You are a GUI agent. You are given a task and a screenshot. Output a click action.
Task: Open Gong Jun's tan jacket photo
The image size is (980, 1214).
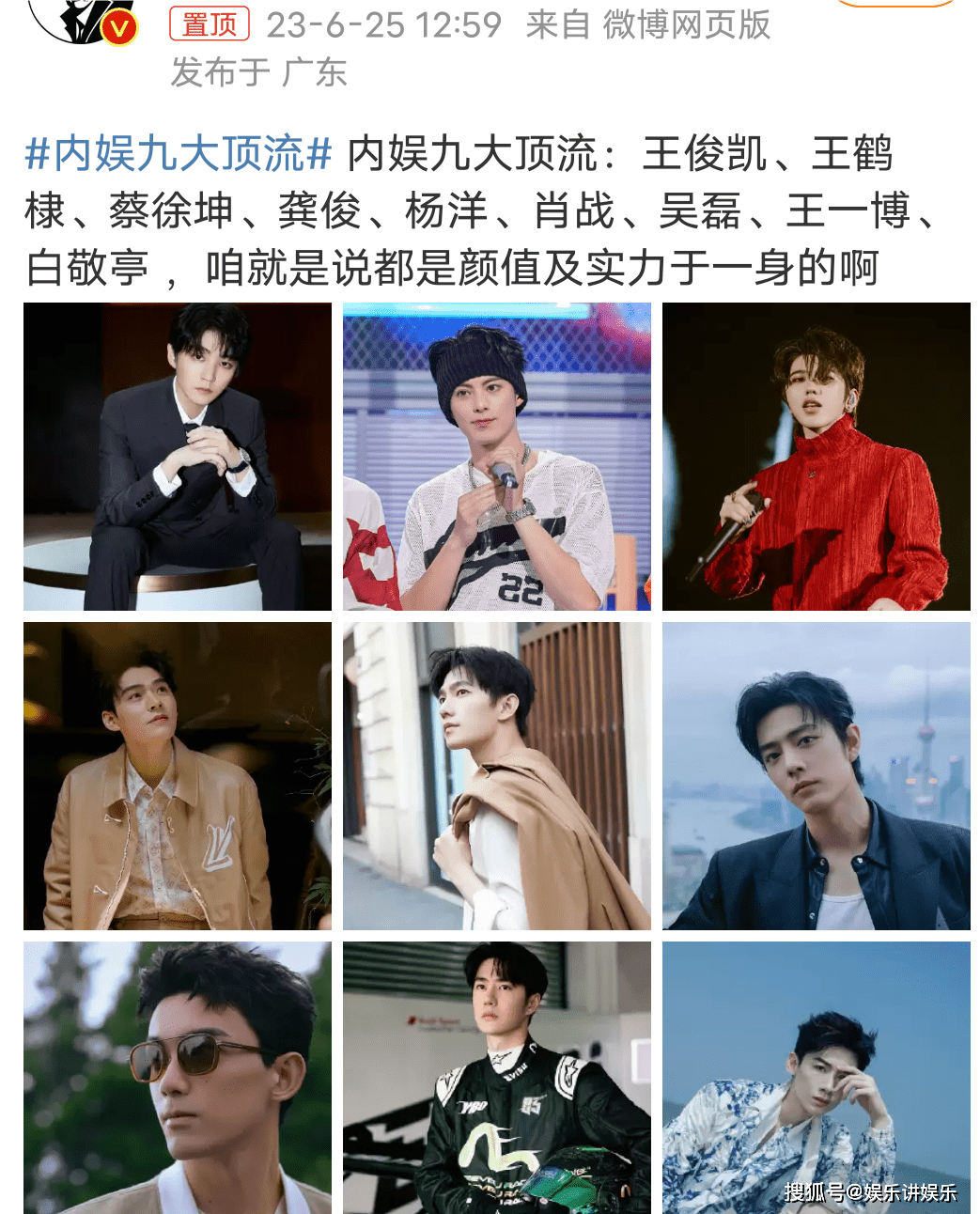point(176,775)
